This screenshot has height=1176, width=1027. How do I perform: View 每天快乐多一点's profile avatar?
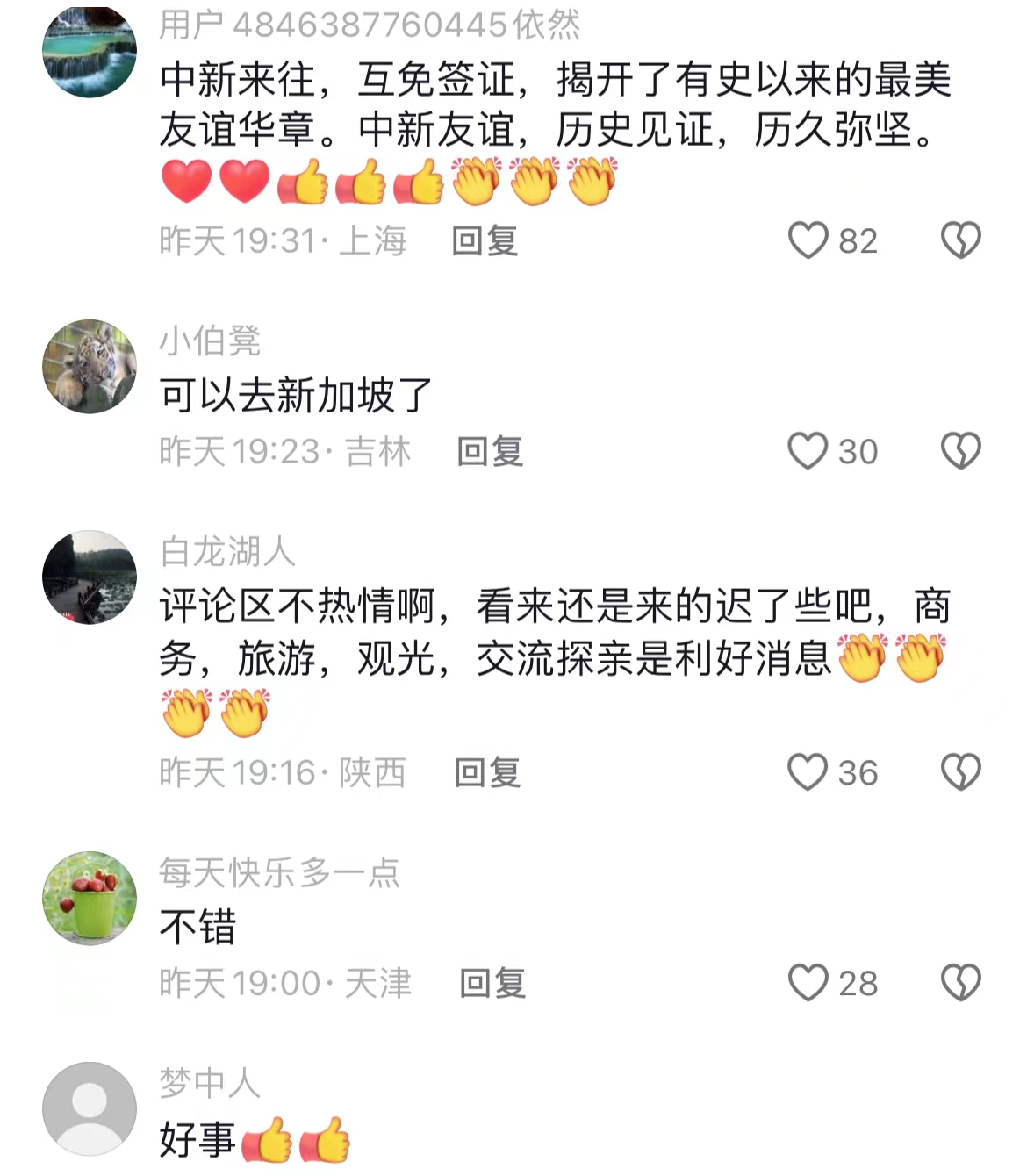point(90,898)
